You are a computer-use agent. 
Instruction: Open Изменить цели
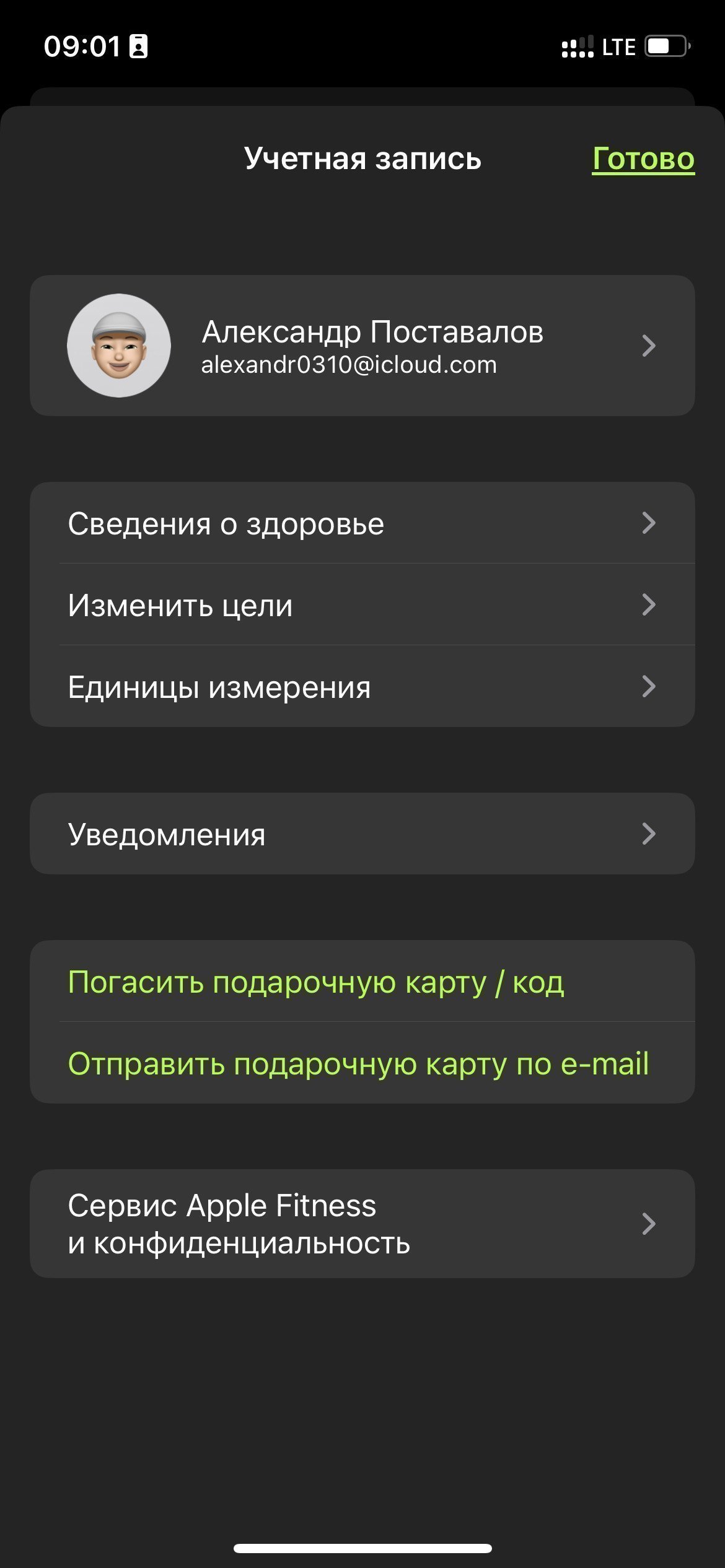[362, 604]
